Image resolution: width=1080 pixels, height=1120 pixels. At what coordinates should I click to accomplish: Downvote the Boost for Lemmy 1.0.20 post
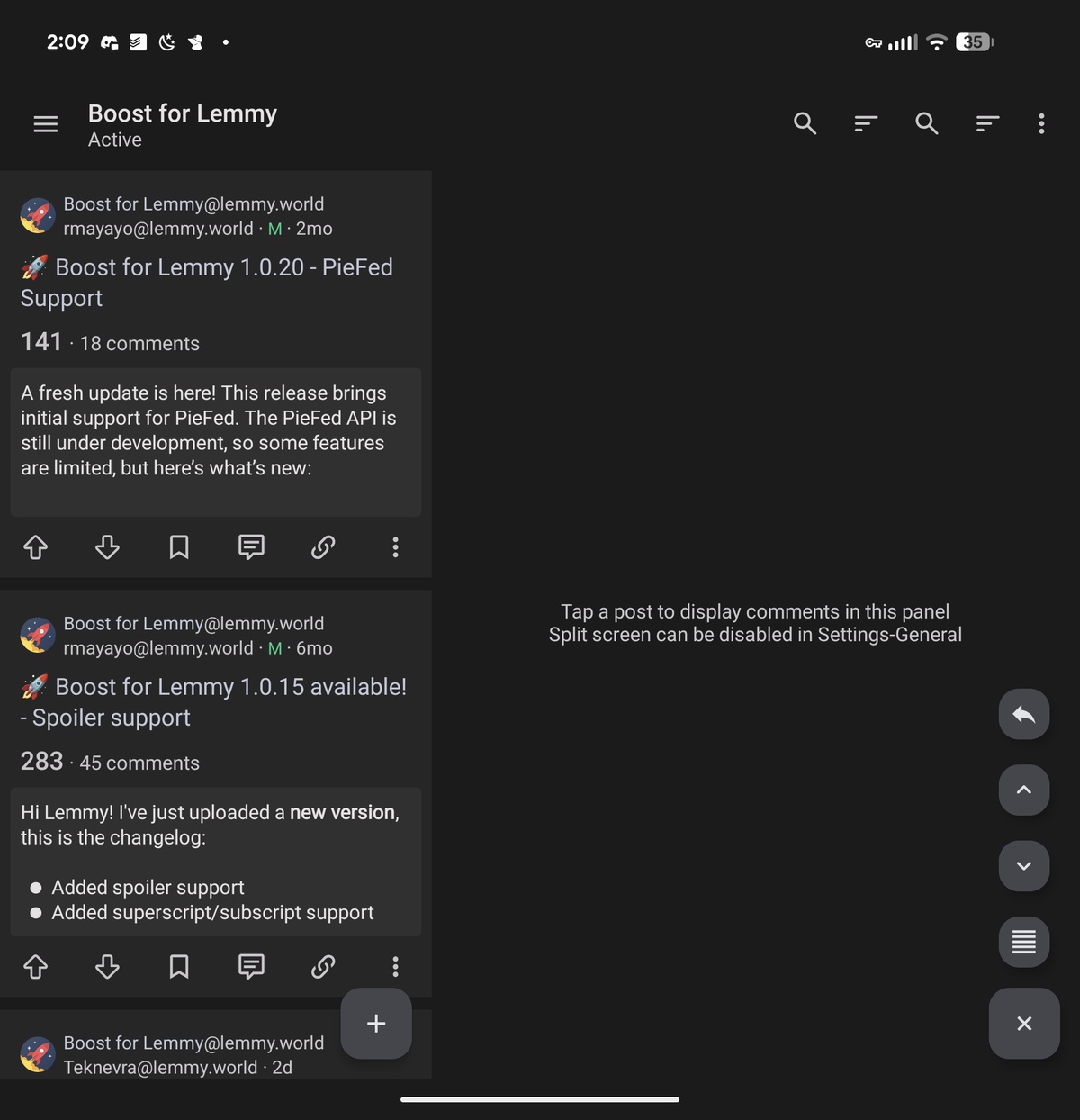click(x=107, y=547)
